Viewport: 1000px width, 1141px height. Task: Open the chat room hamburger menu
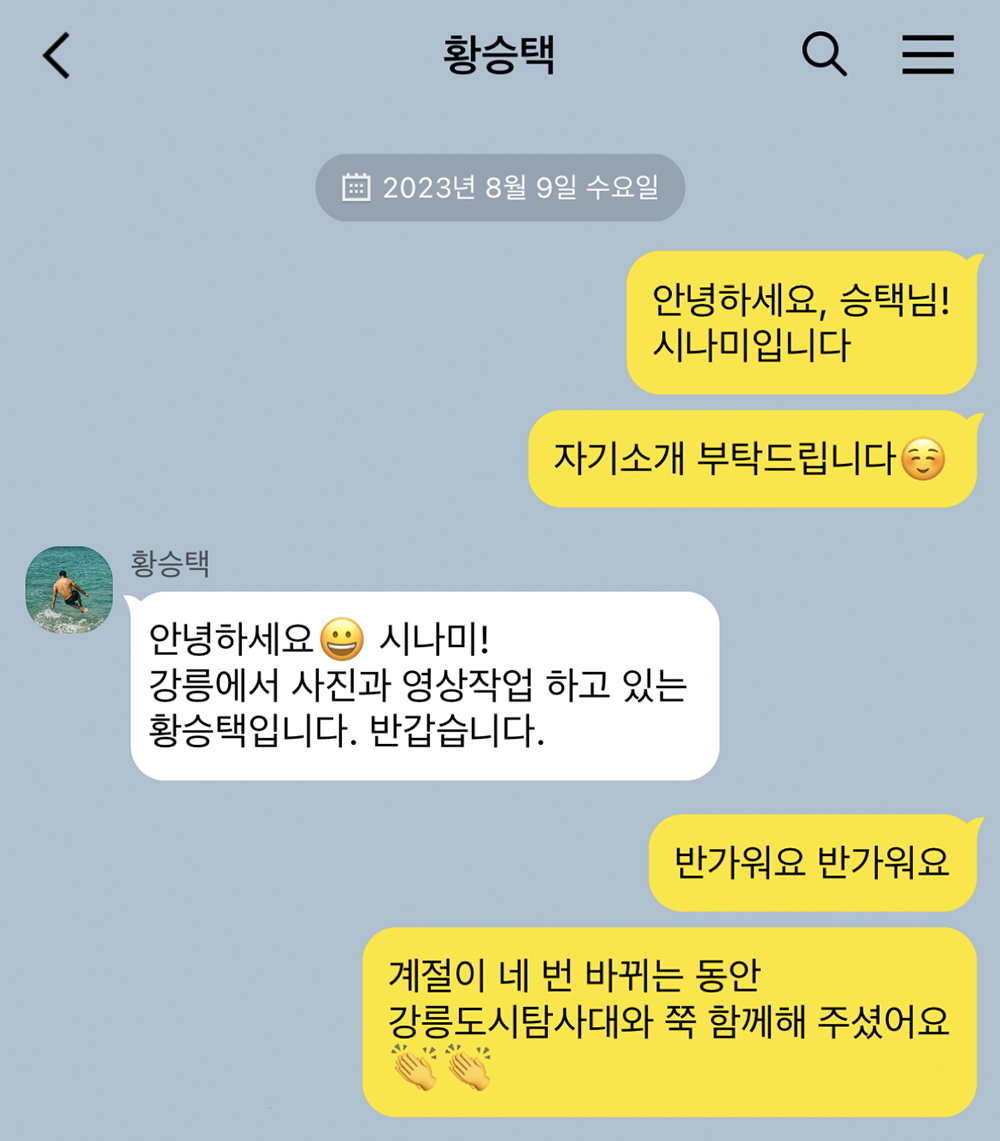928,55
